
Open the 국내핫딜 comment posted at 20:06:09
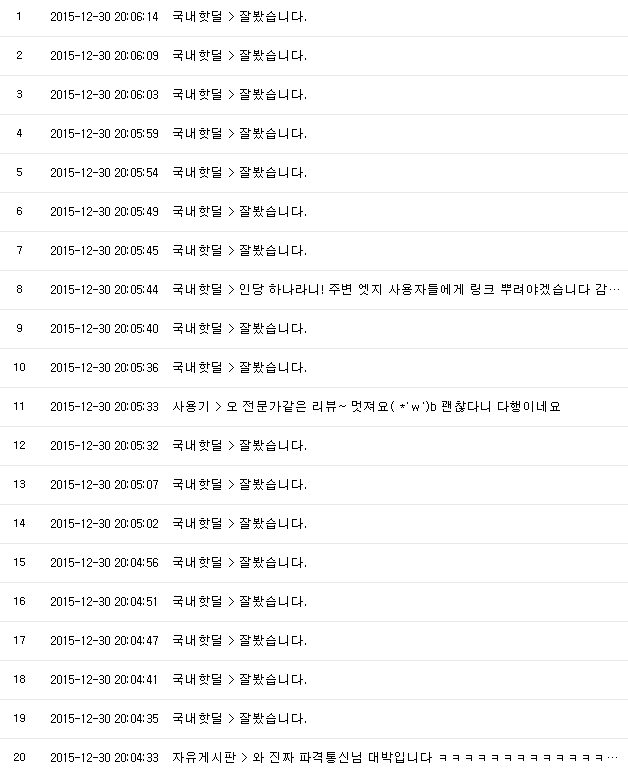tap(240, 55)
